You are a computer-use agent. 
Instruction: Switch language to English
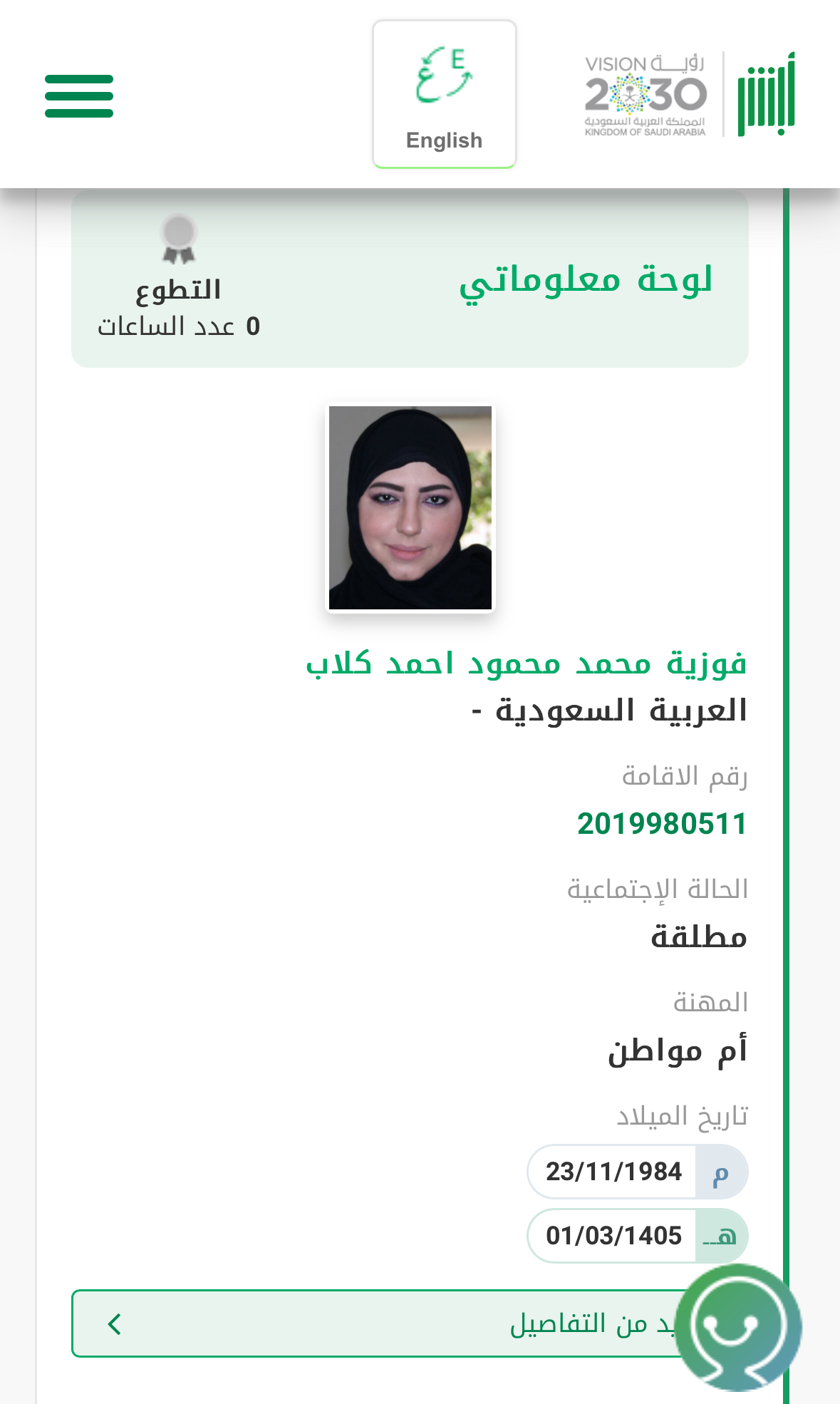[x=444, y=95]
